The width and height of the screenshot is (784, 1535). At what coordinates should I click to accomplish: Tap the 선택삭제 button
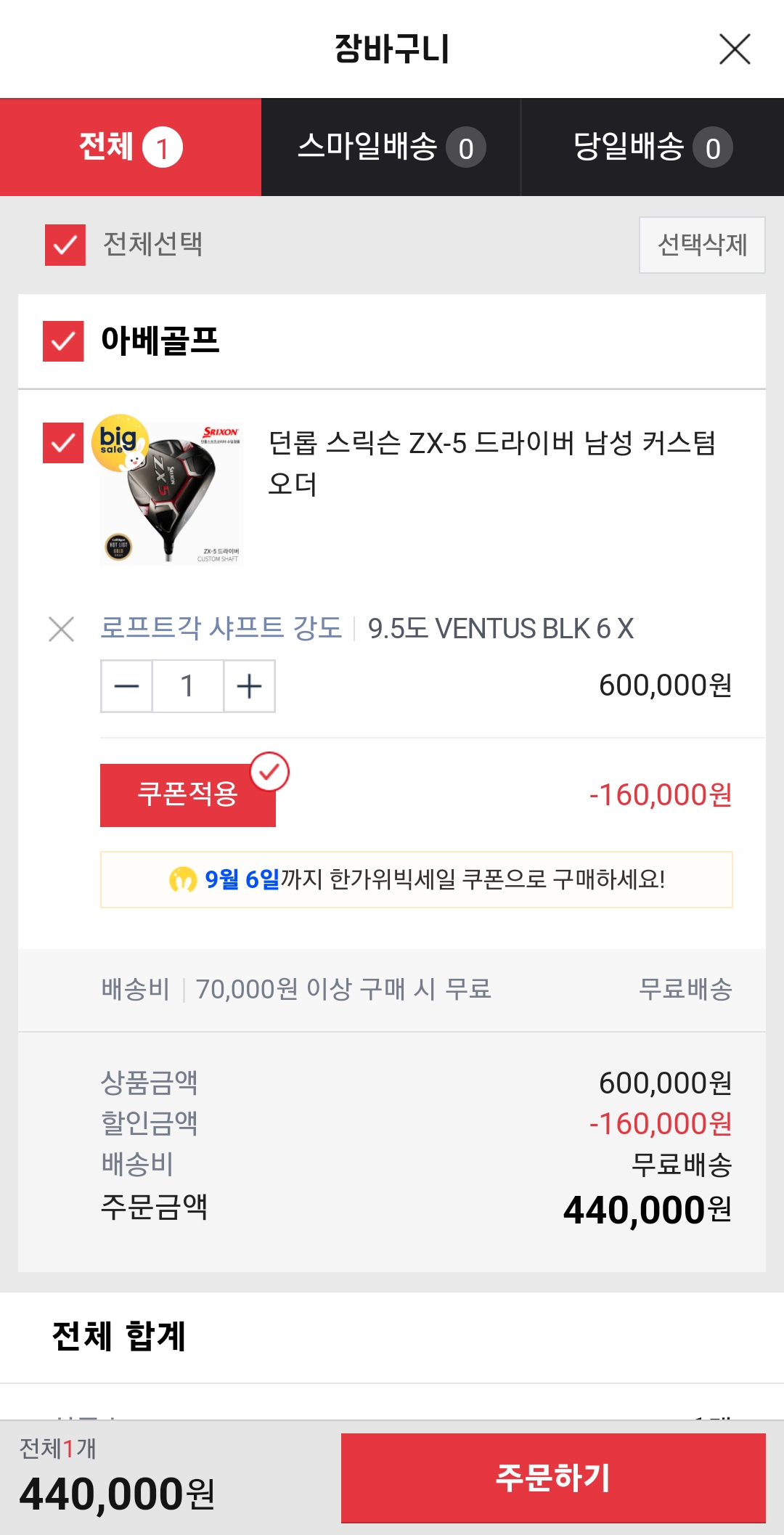coord(702,245)
